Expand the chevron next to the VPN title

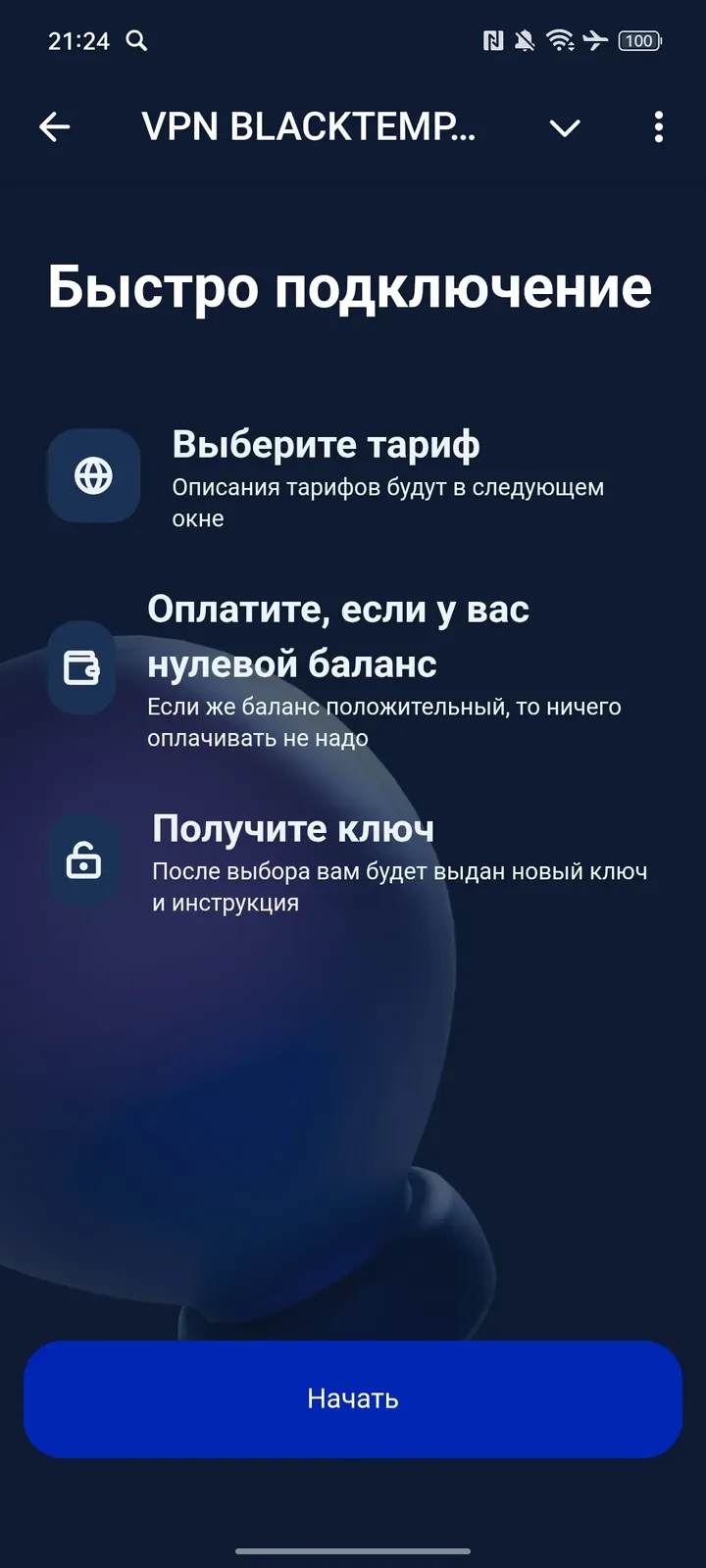[565, 127]
